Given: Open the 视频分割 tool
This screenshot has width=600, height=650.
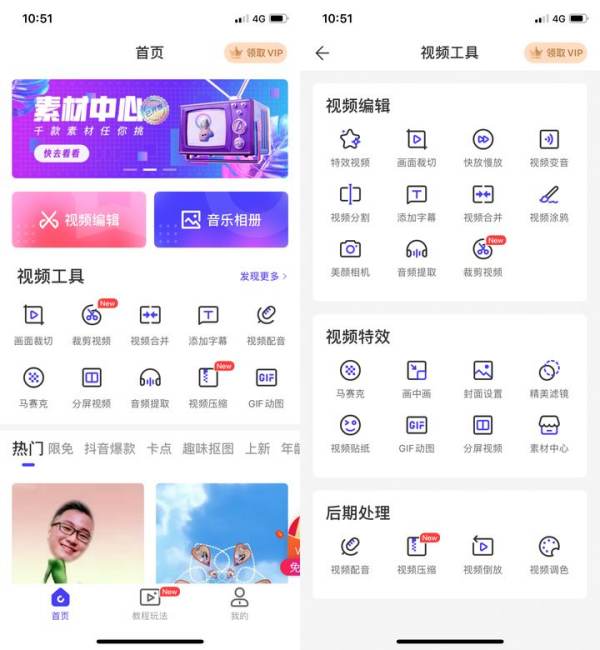Looking at the screenshot, I should point(350,202).
